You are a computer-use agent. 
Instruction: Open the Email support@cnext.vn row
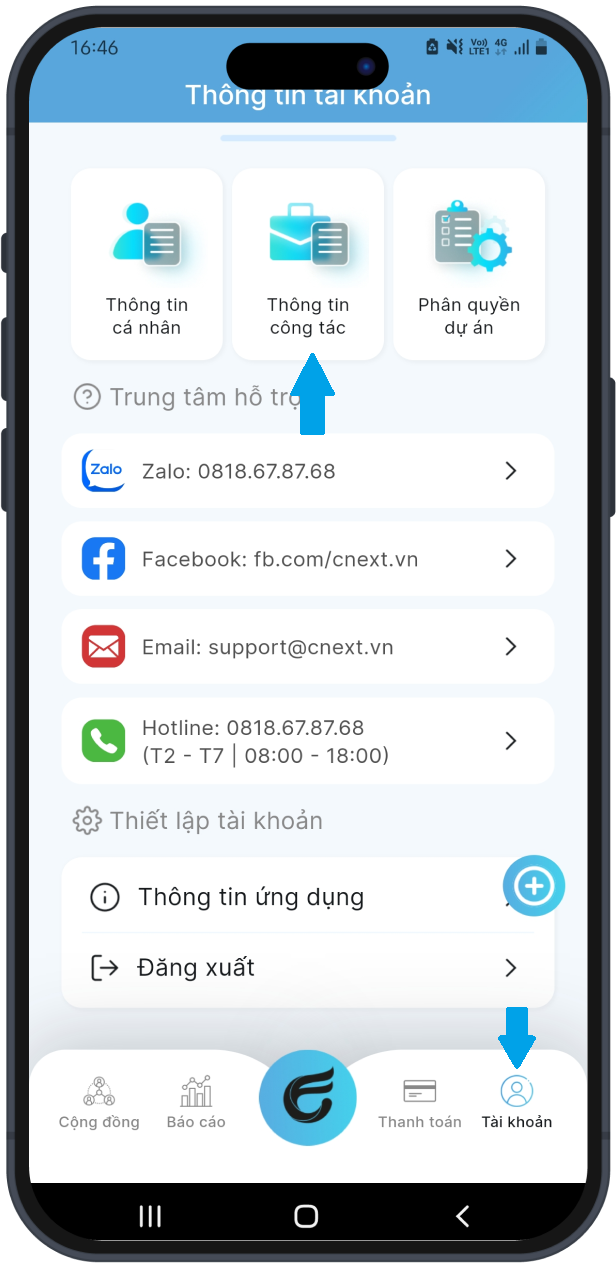(308, 647)
